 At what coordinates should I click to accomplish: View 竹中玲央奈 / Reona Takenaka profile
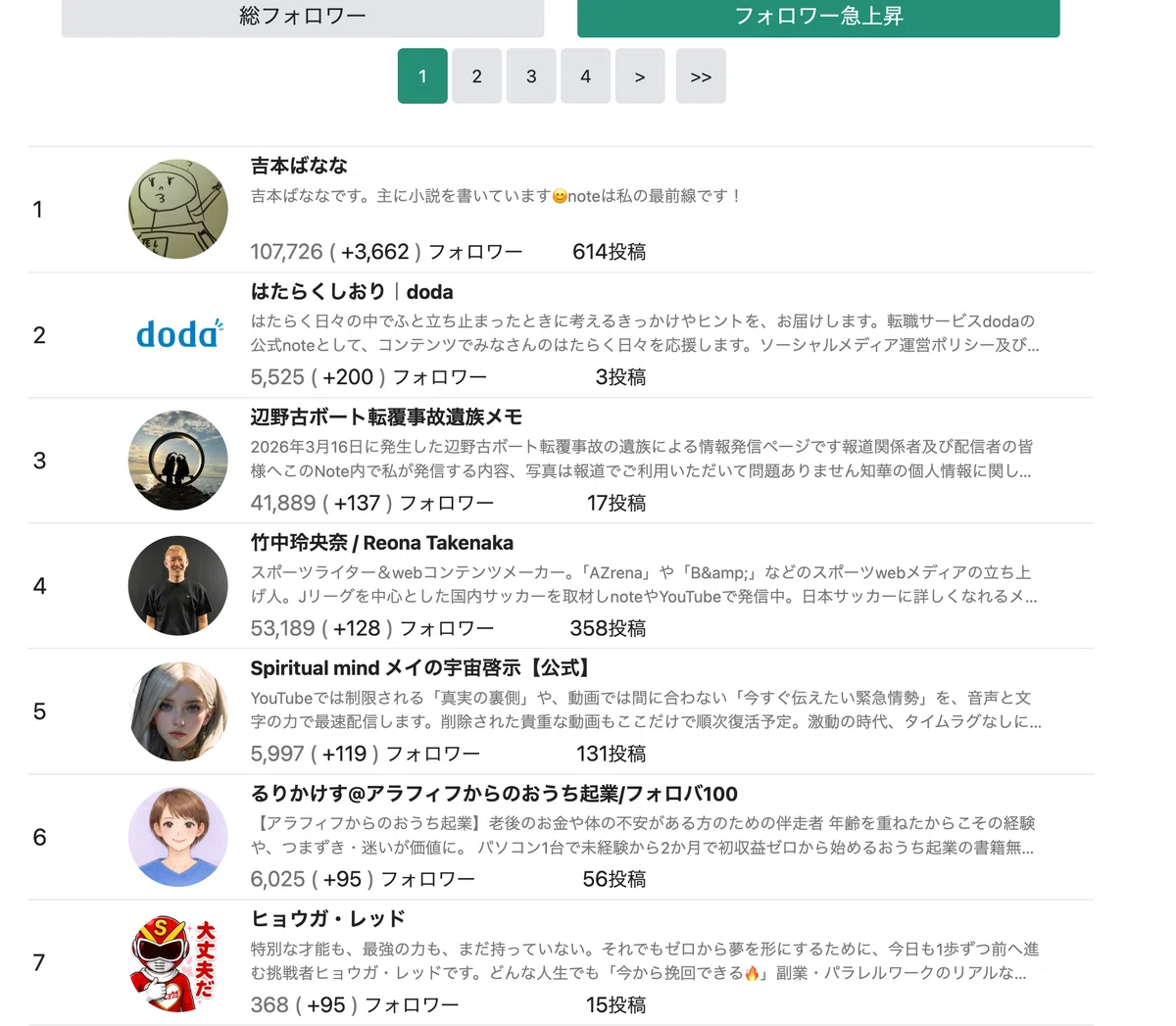pos(382,543)
